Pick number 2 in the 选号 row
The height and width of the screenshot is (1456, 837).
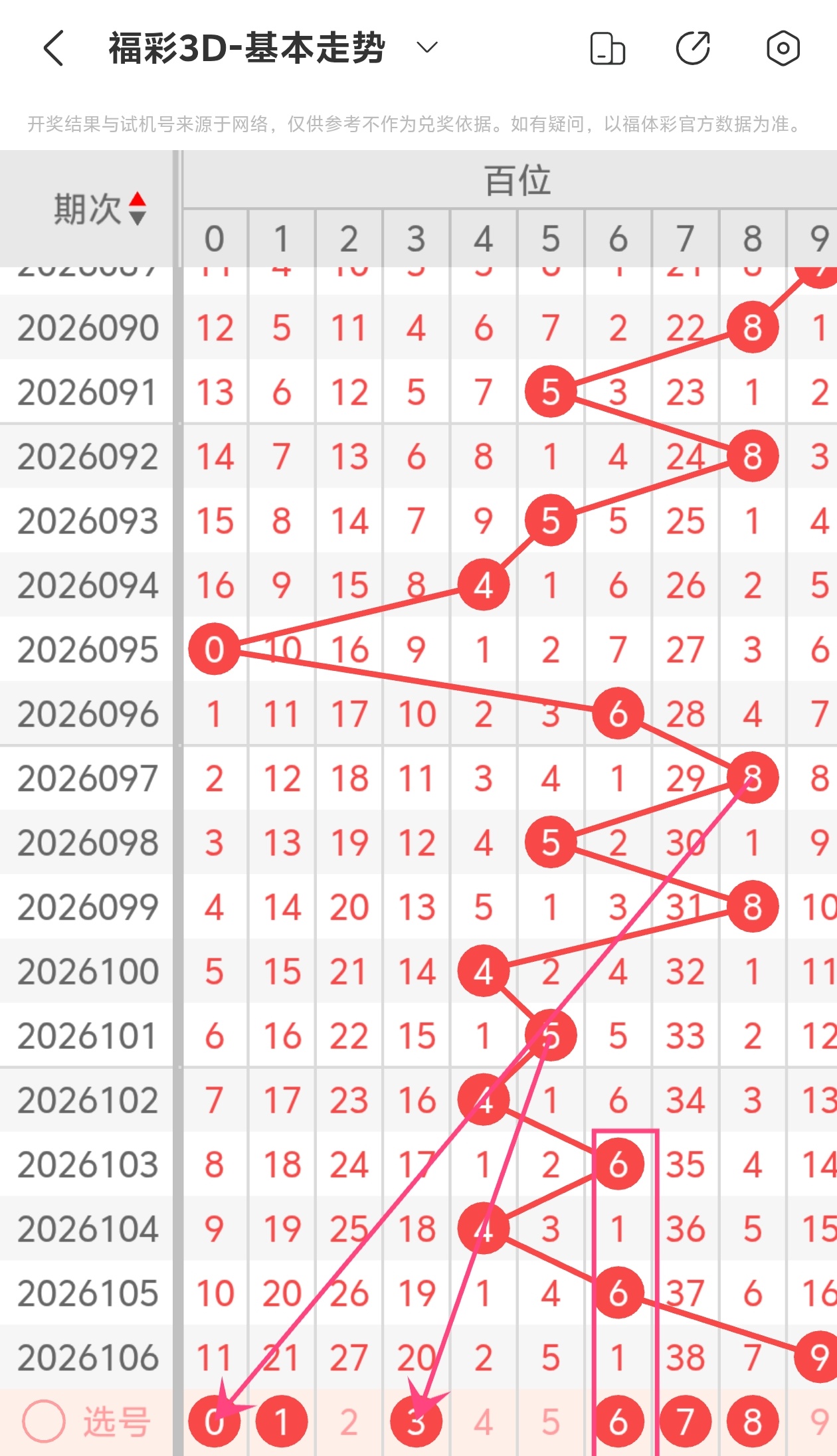pyautogui.click(x=349, y=1422)
